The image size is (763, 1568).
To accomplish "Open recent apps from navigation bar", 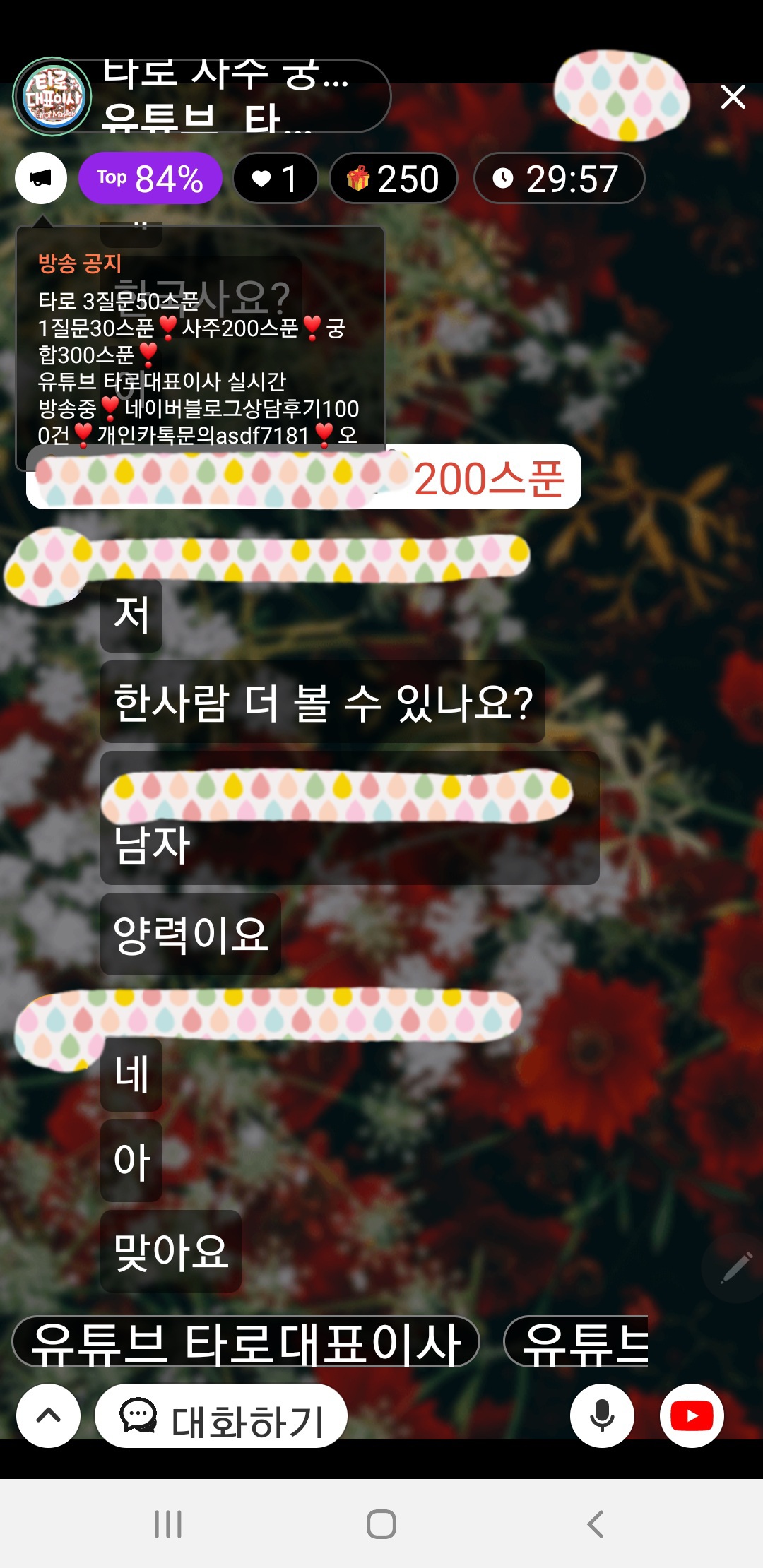I will tap(168, 1524).
